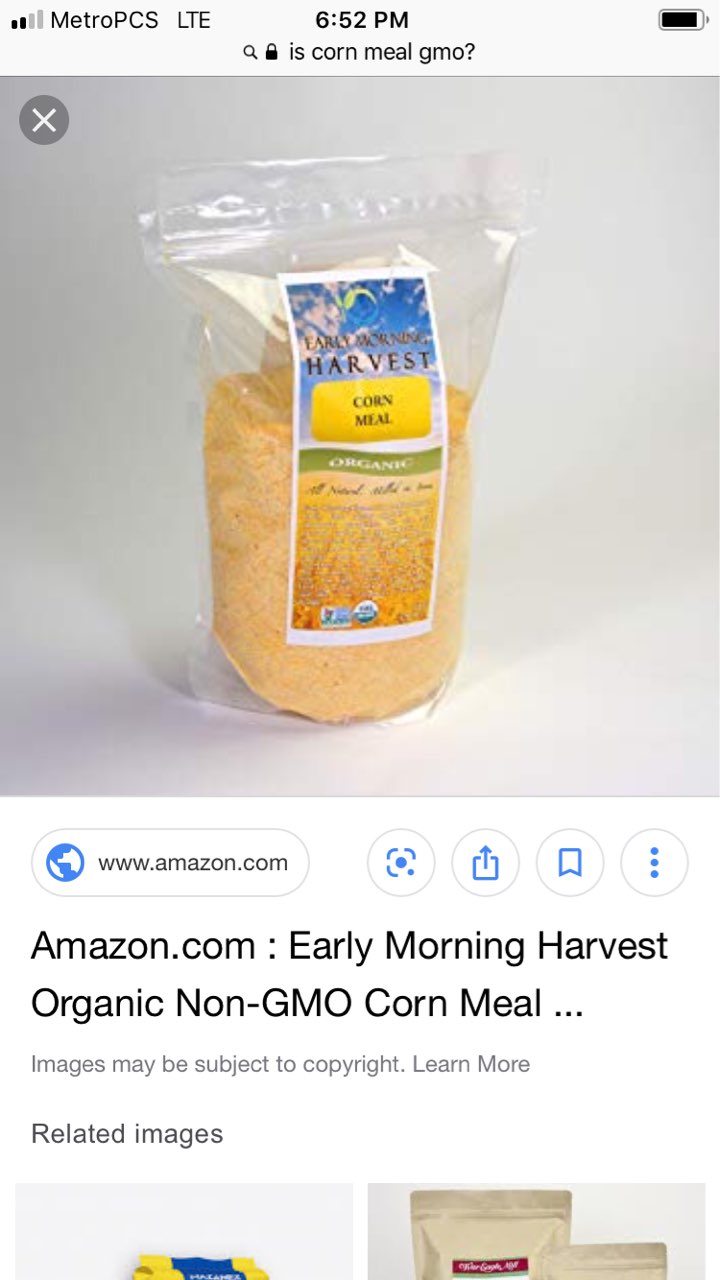The height and width of the screenshot is (1280, 720).
Task: Tap the right related image thumbnail
Action: pyautogui.click(x=536, y=1232)
